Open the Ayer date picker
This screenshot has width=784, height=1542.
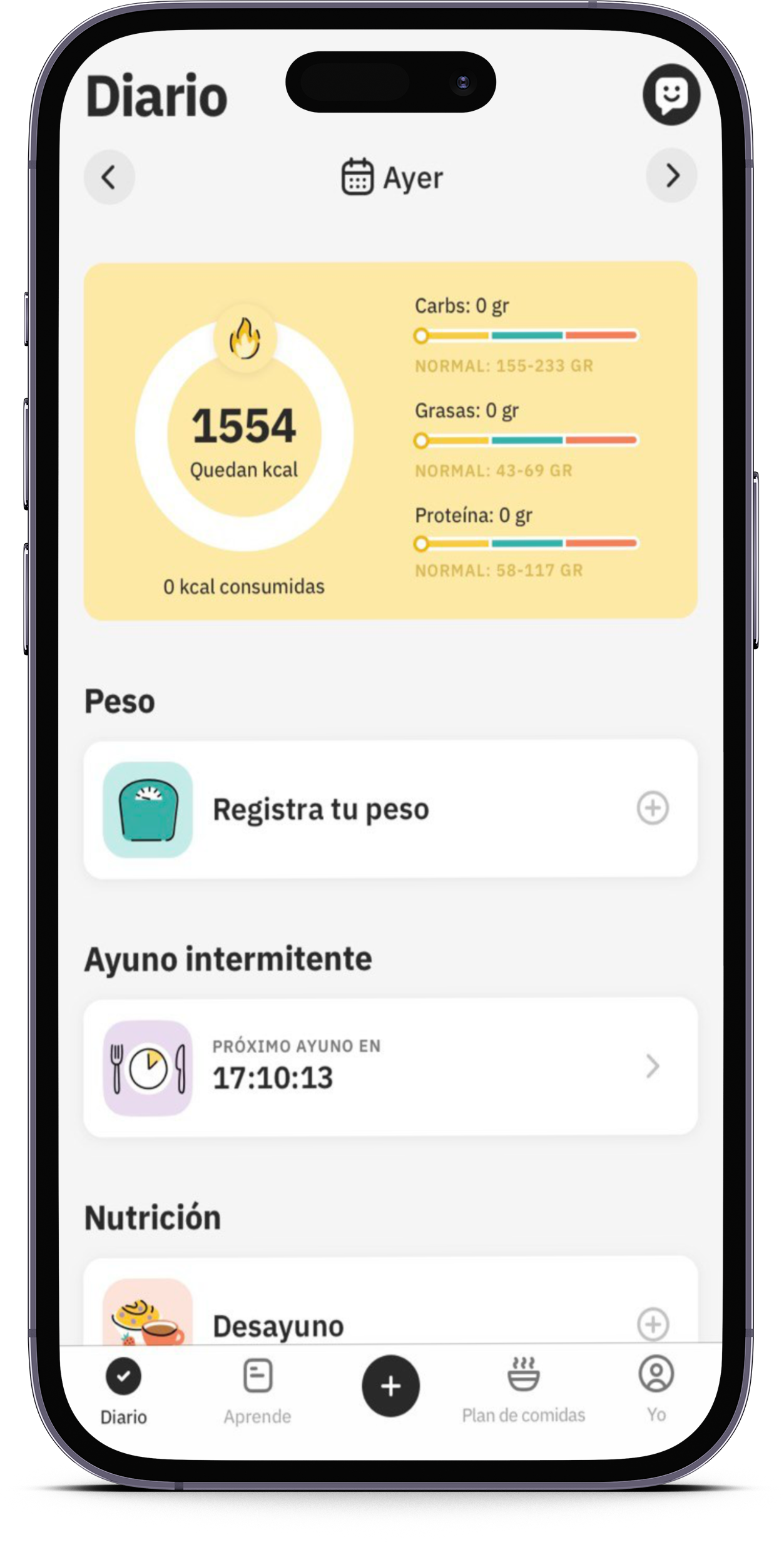click(x=392, y=177)
